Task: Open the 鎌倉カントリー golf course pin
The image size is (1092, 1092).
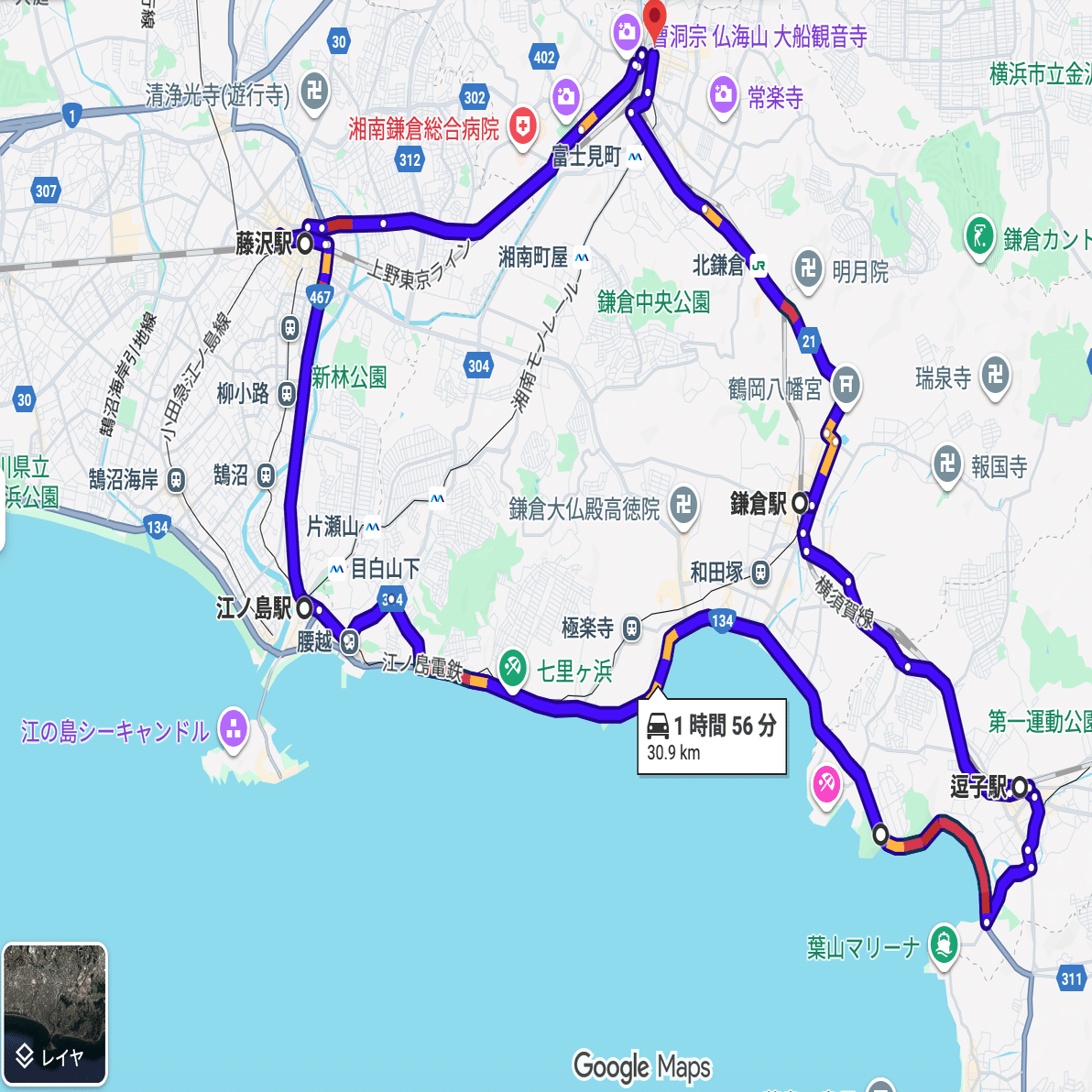Action: point(979,235)
